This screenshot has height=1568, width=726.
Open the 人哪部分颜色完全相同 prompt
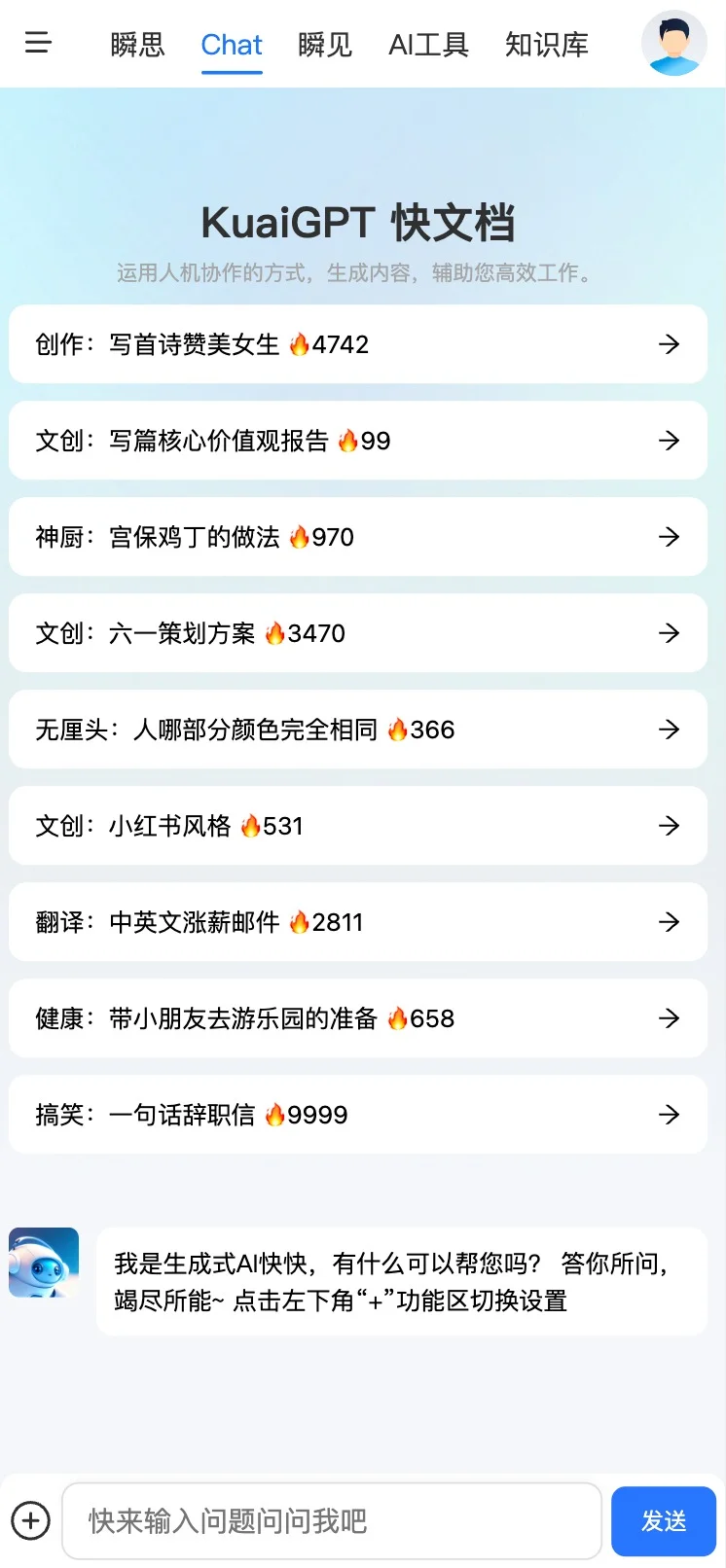point(358,730)
